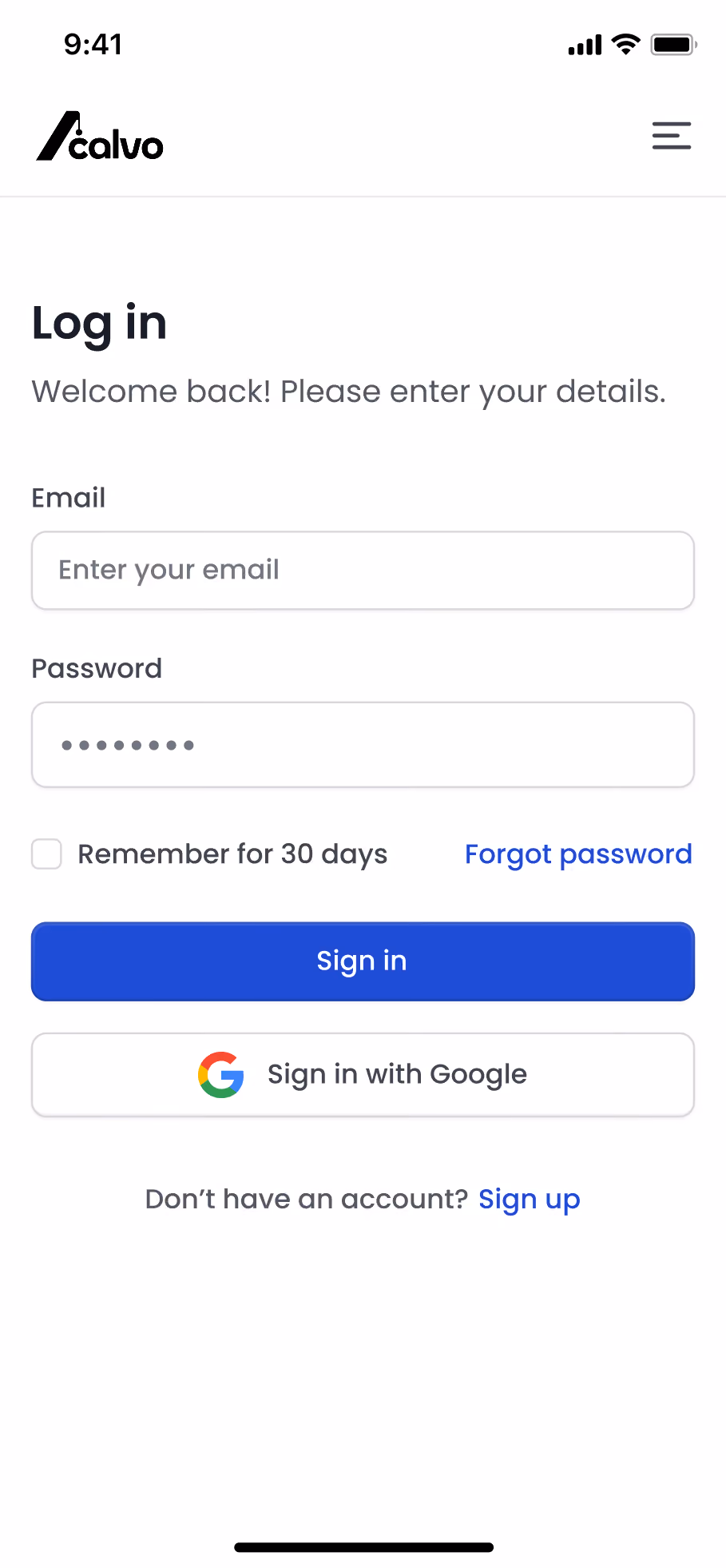Open the Forgot password link
Viewport: 726px width, 1568px height.
(x=578, y=854)
